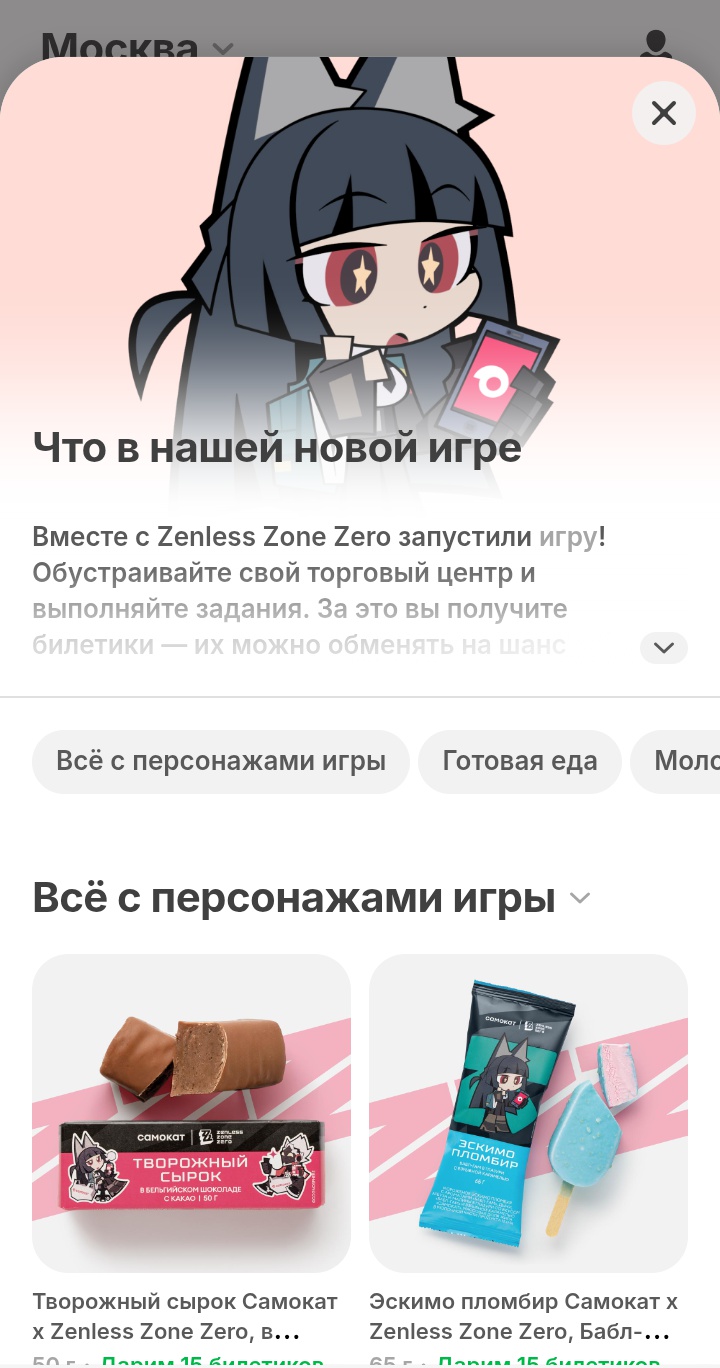Open the highlighted 'игру' link
The image size is (720, 1368).
click(567, 537)
